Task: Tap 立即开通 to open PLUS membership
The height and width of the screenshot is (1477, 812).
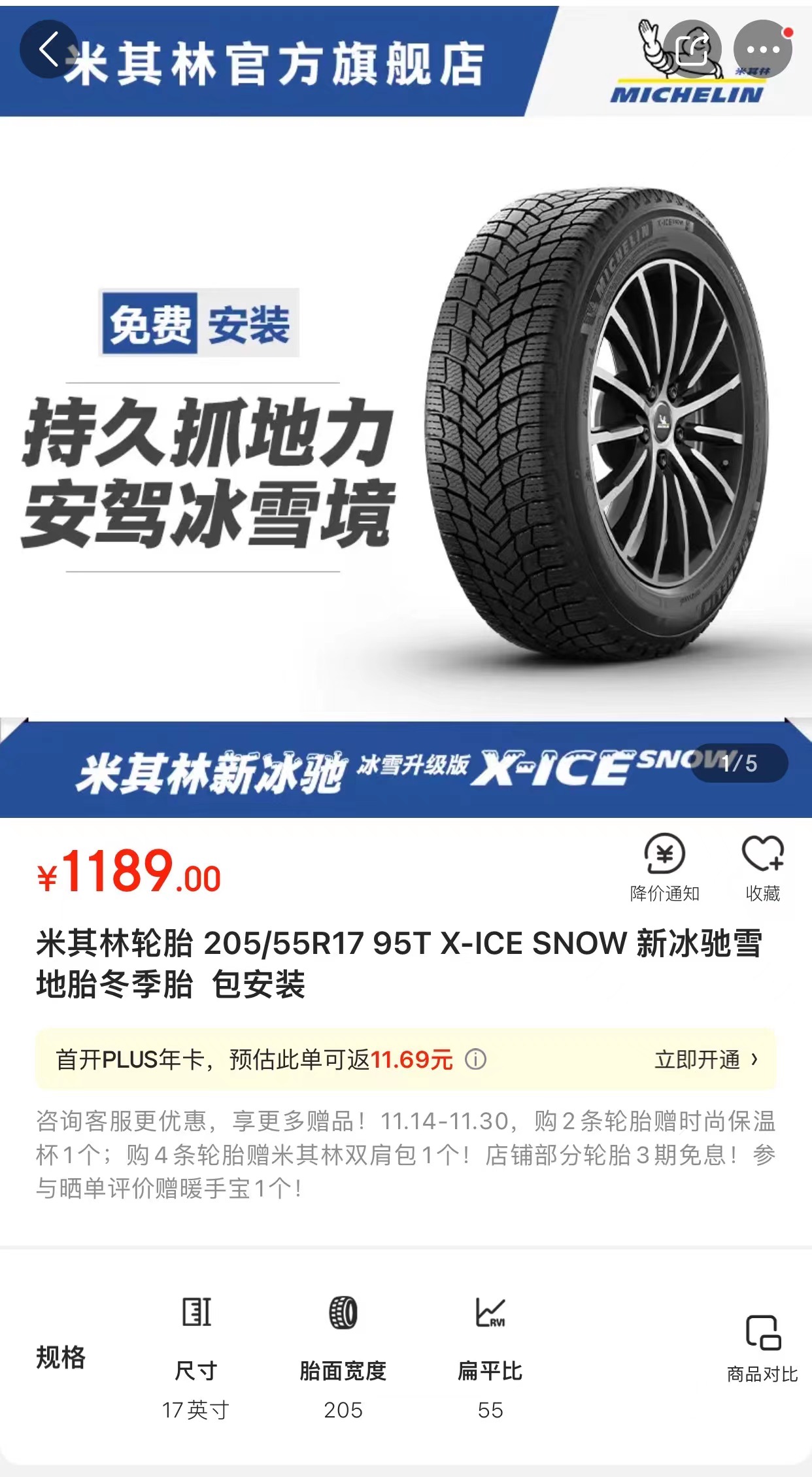Action: (706, 1059)
